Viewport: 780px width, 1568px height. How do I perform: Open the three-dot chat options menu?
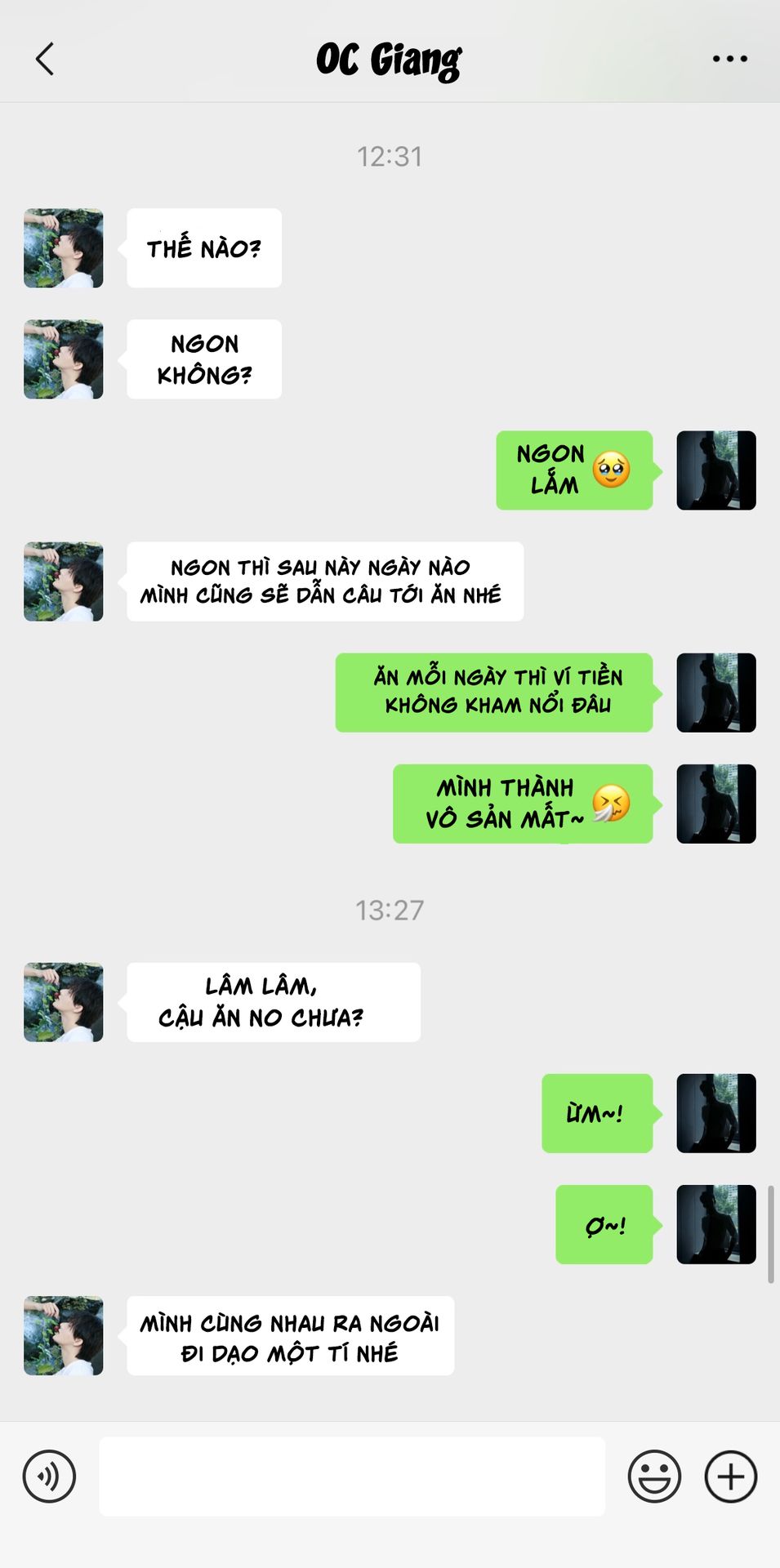pyautogui.click(x=729, y=59)
